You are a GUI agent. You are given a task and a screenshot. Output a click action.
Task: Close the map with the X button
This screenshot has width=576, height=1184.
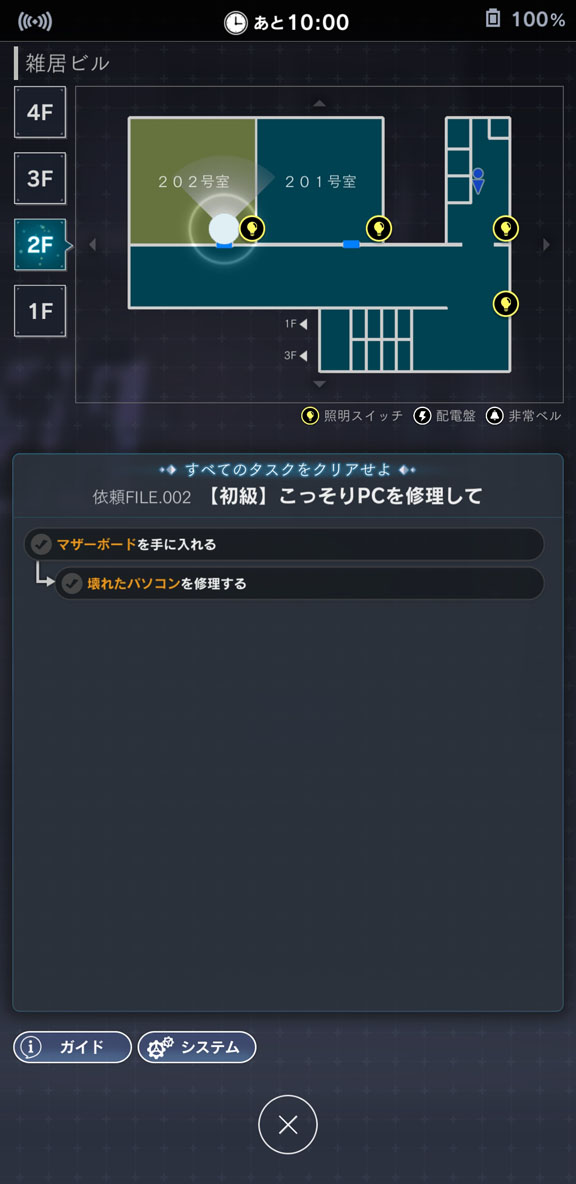pos(288,1124)
